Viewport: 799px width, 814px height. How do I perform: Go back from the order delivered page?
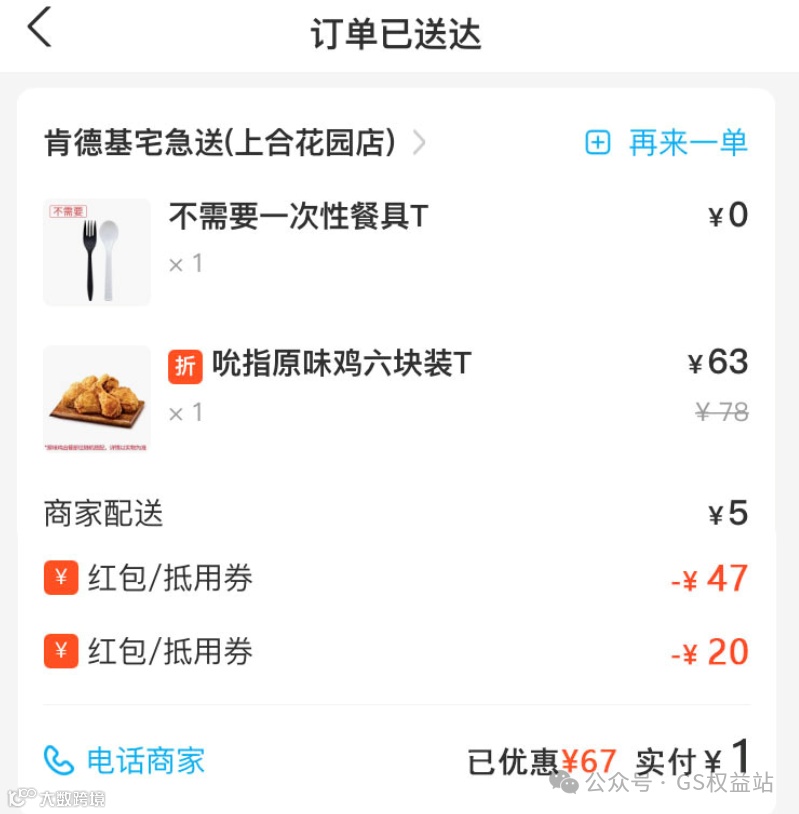click(39, 28)
